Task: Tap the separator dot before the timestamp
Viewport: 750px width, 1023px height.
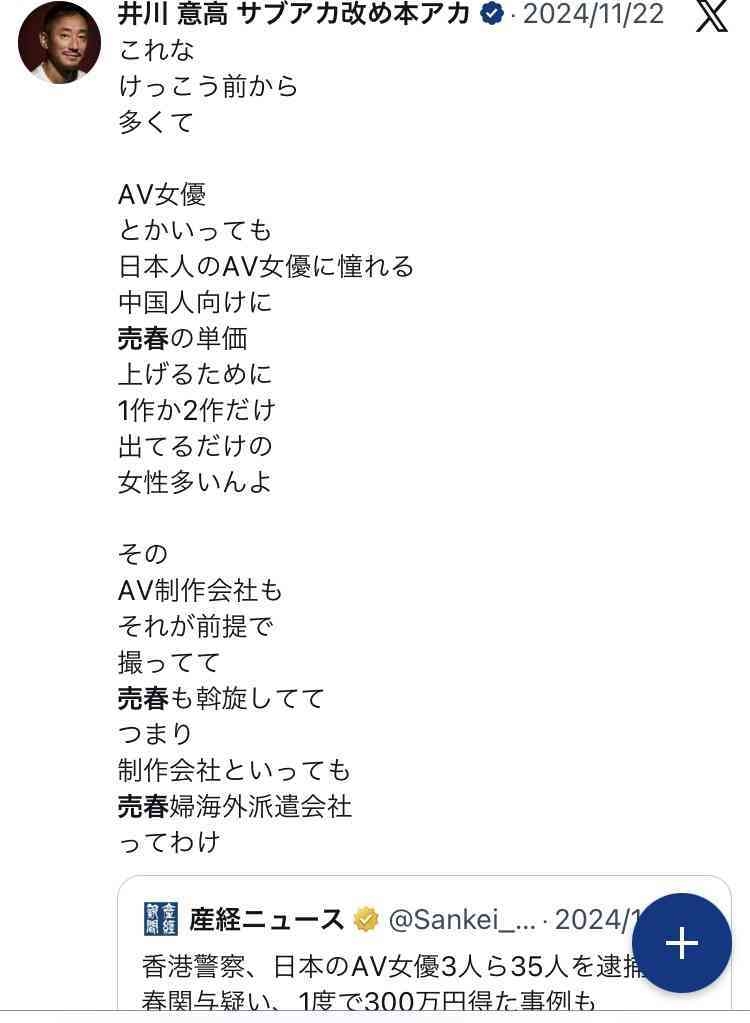Action: click(x=511, y=15)
